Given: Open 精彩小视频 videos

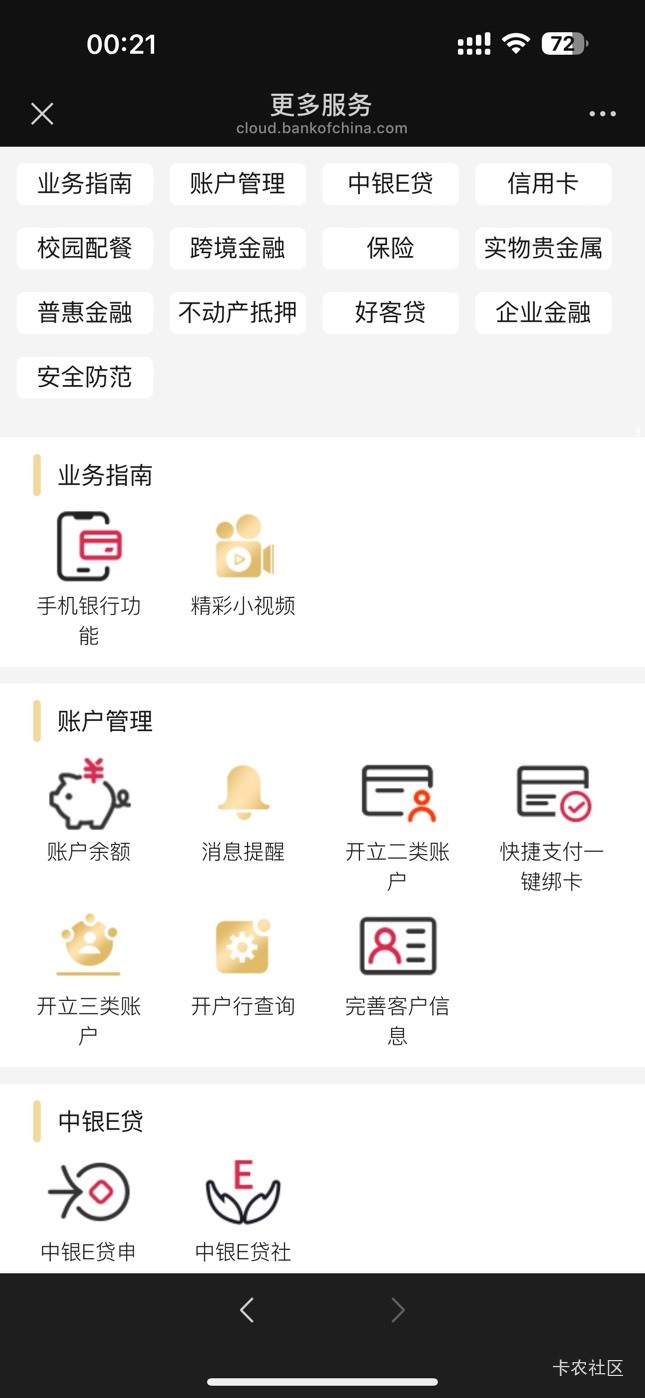Looking at the screenshot, I should (x=243, y=564).
